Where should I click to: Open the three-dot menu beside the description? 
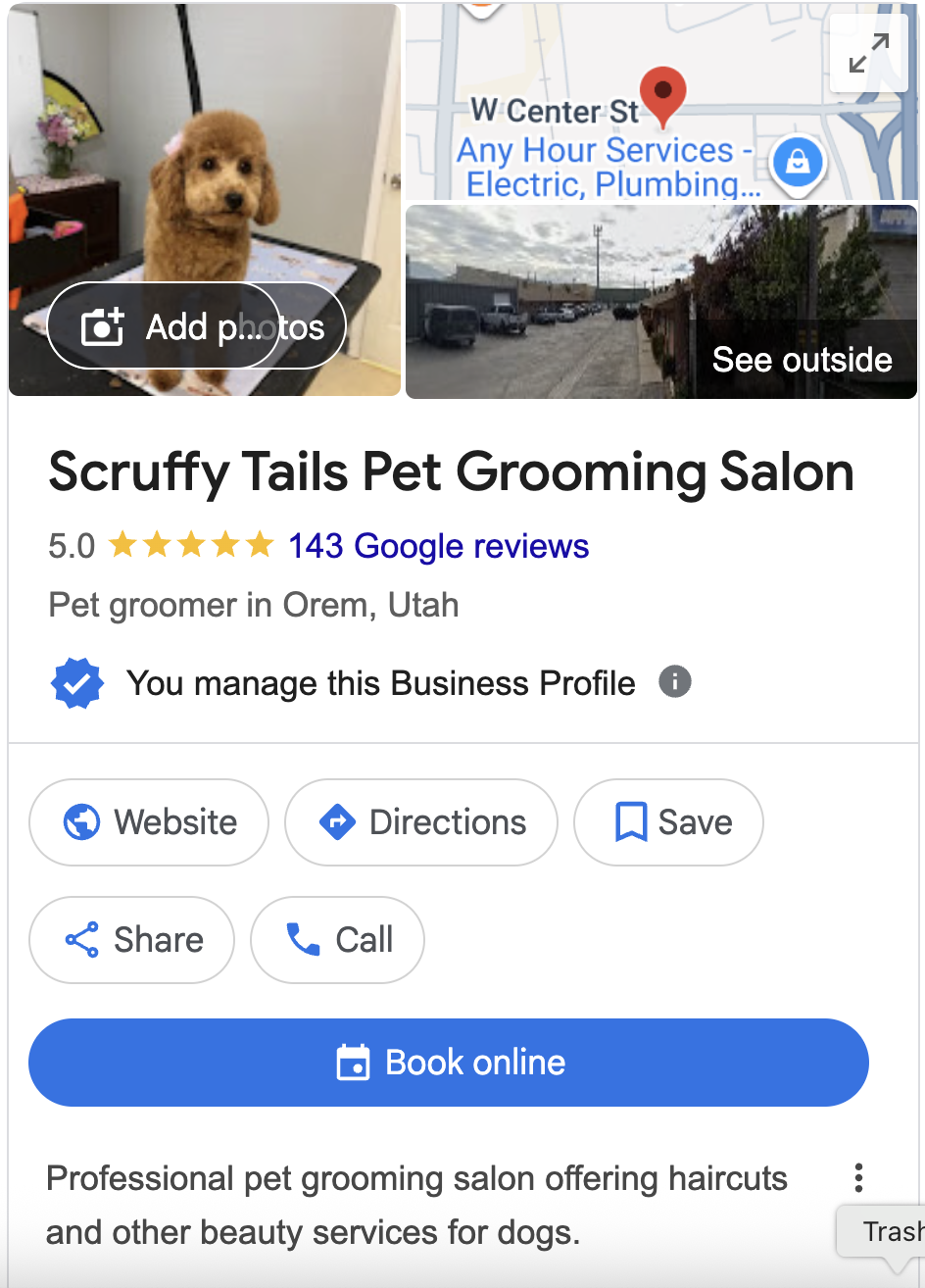[x=858, y=1177]
